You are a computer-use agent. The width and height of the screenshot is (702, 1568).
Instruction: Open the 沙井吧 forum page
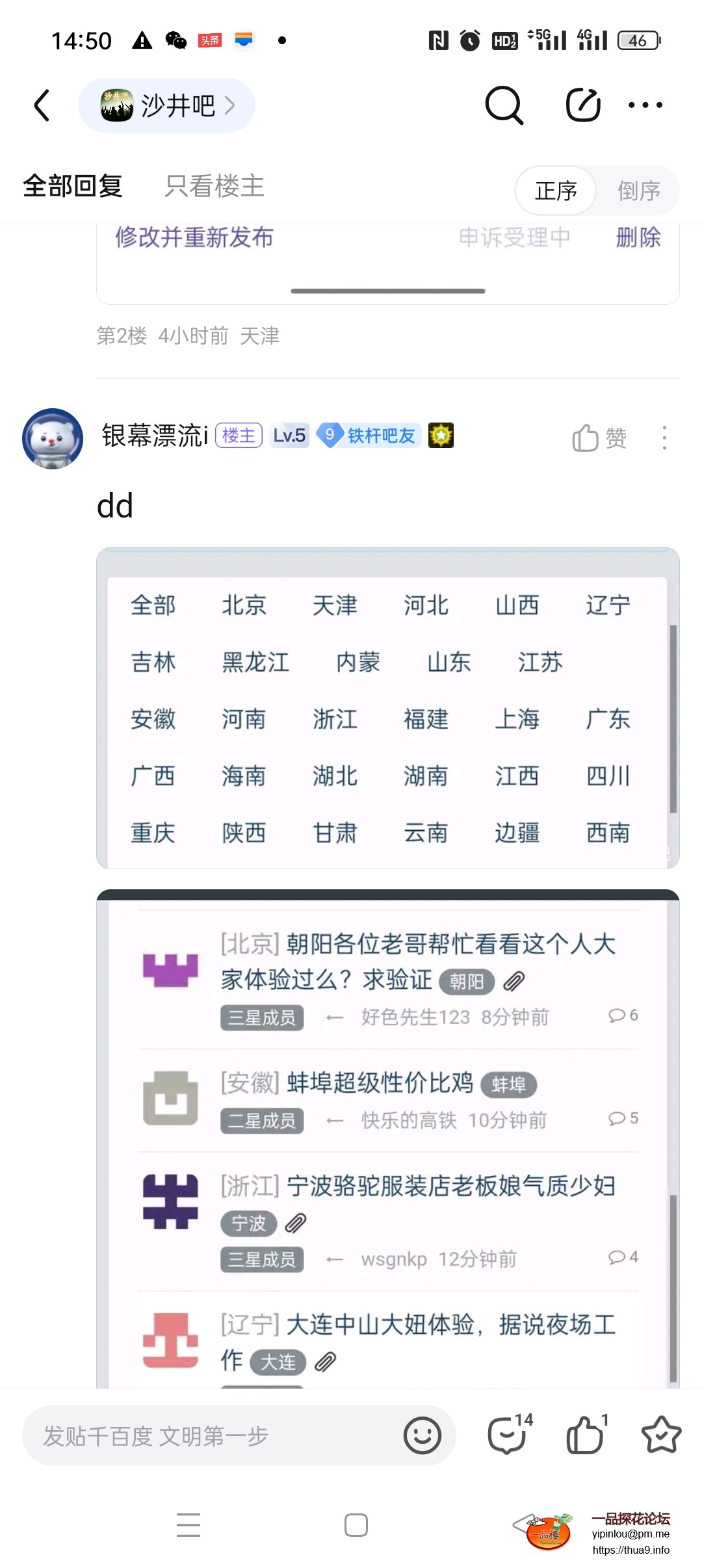click(166, 105)
